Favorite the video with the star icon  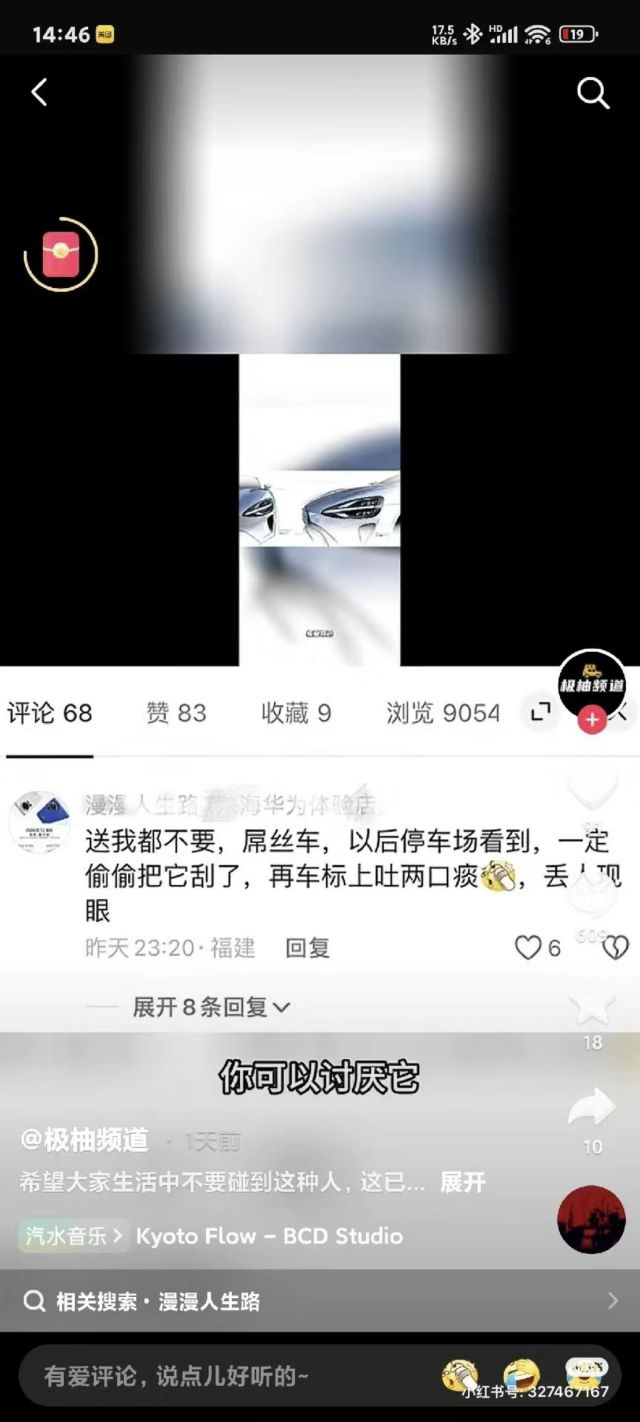(592, 1005)
